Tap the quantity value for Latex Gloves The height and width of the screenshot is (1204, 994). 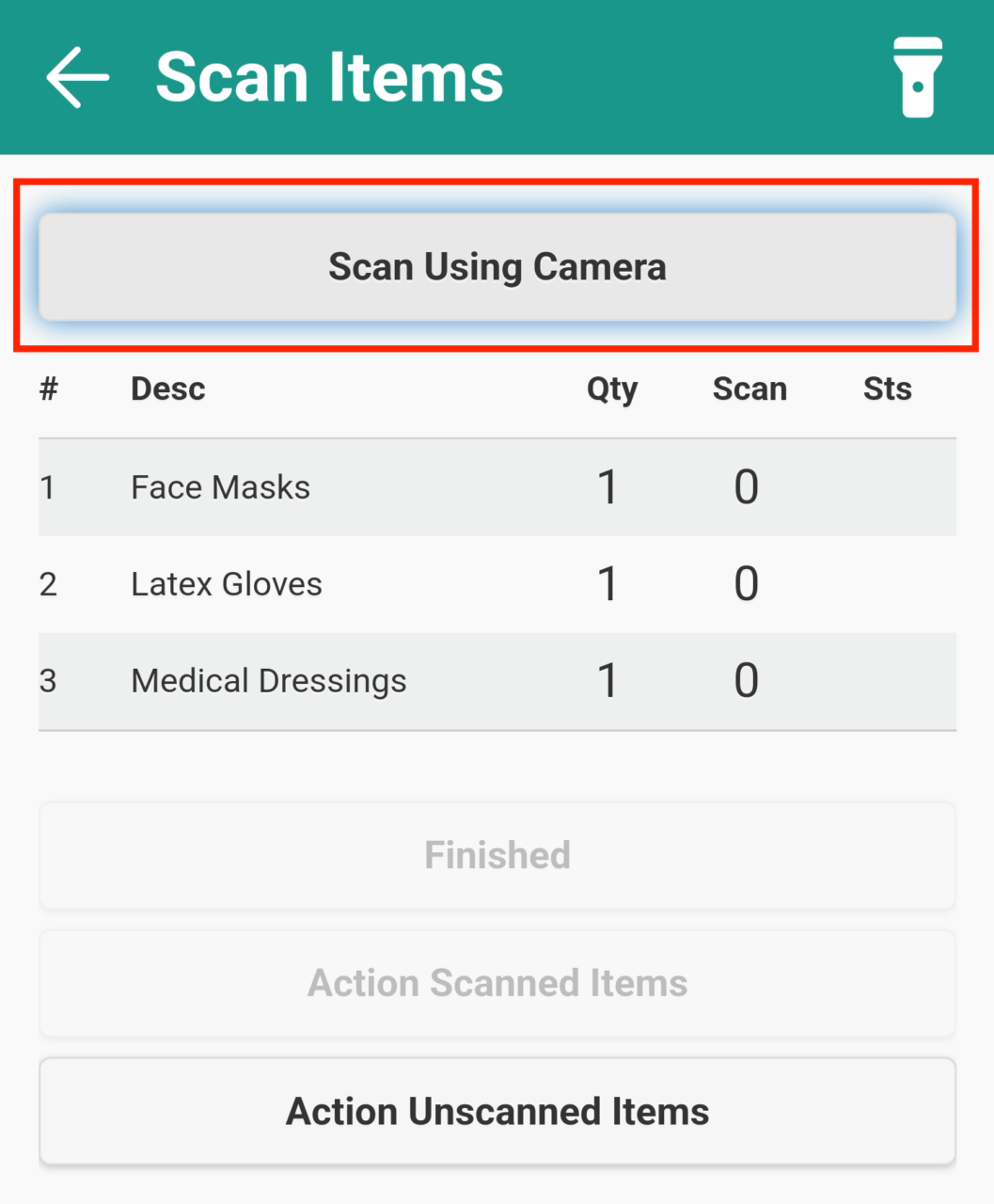[x=608, y=583]
